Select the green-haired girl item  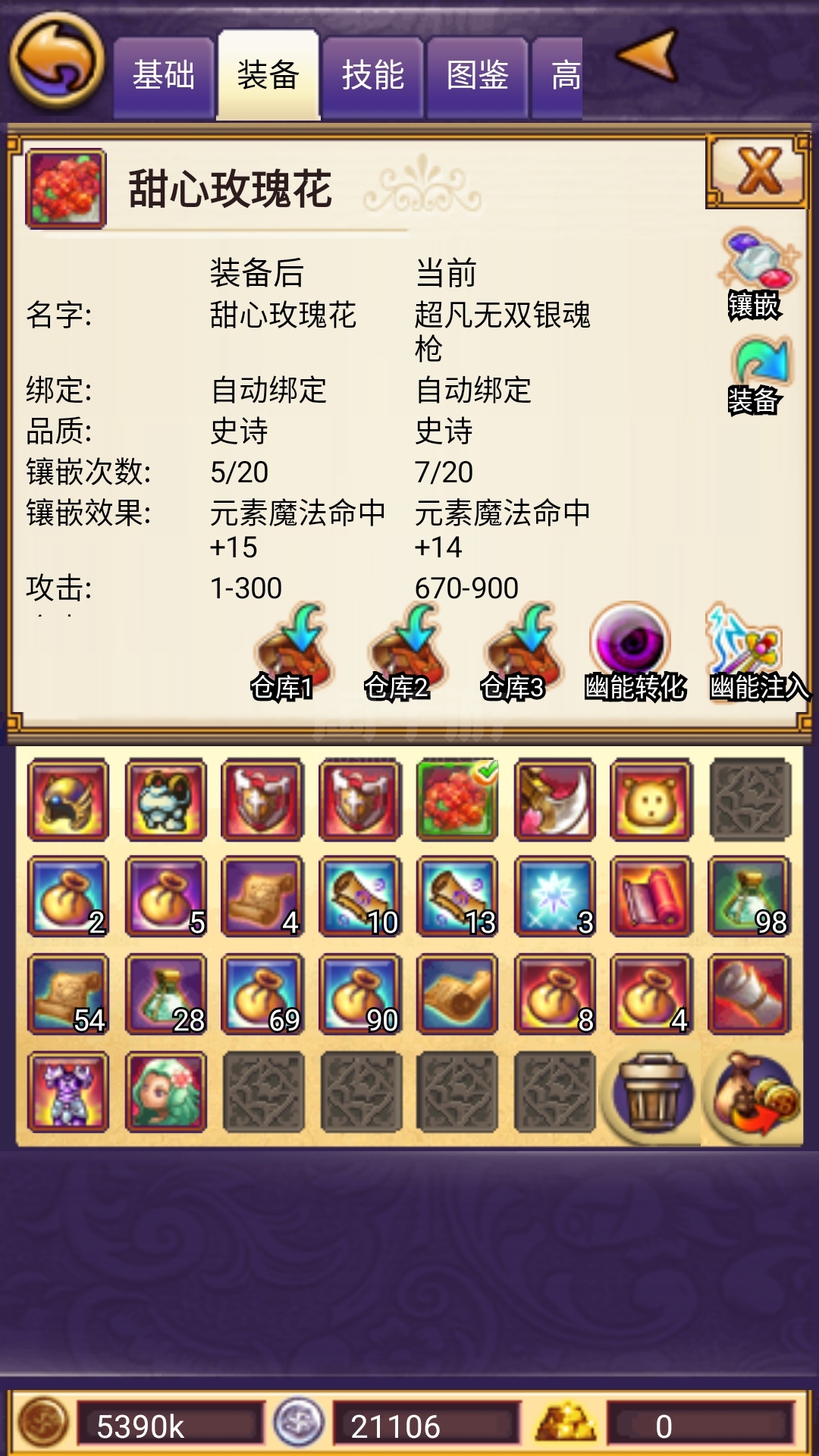click(x=165, y=1092)
